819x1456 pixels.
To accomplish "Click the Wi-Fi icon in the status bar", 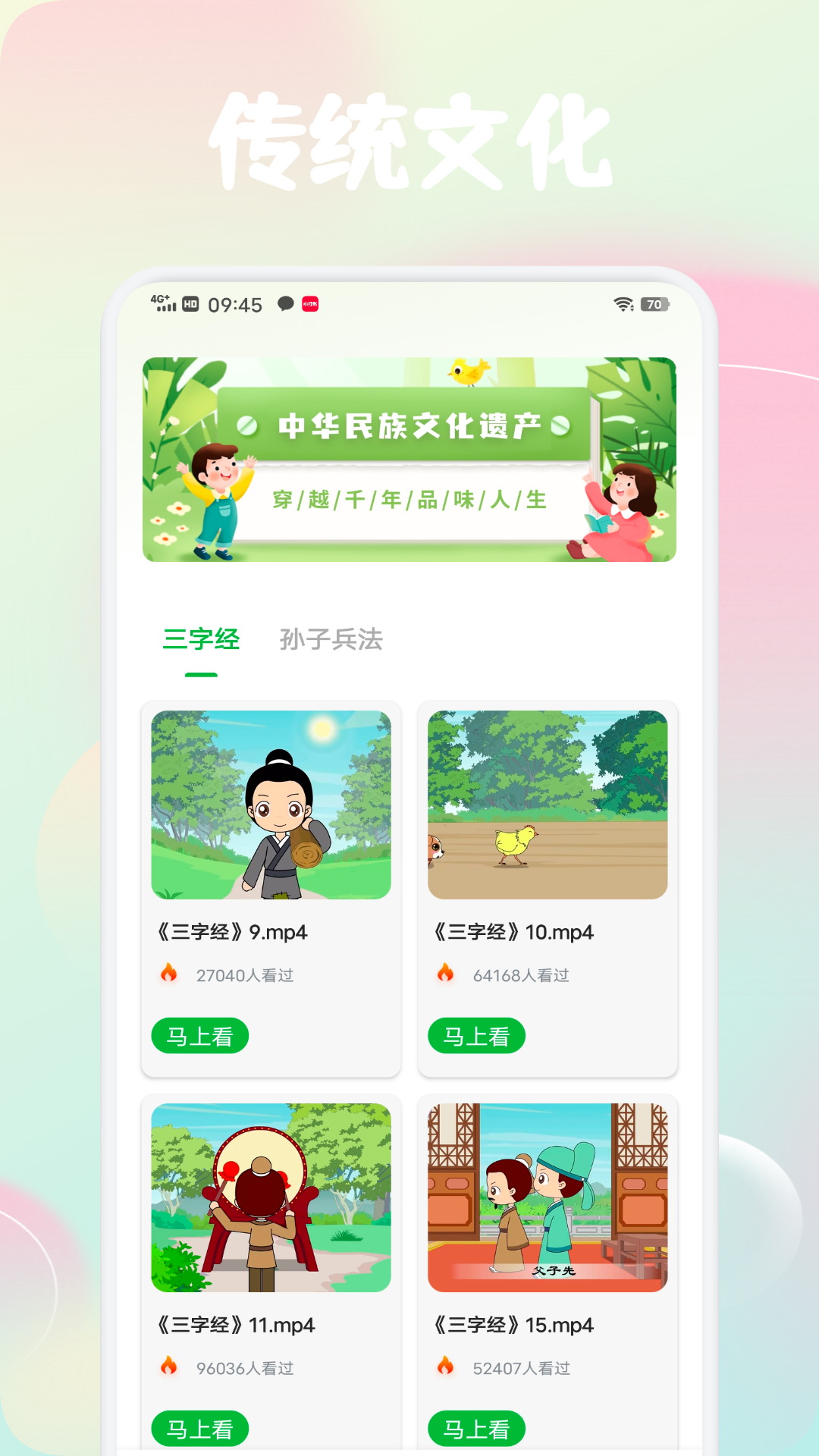I will pyautogui.click(x=623, y=303).
